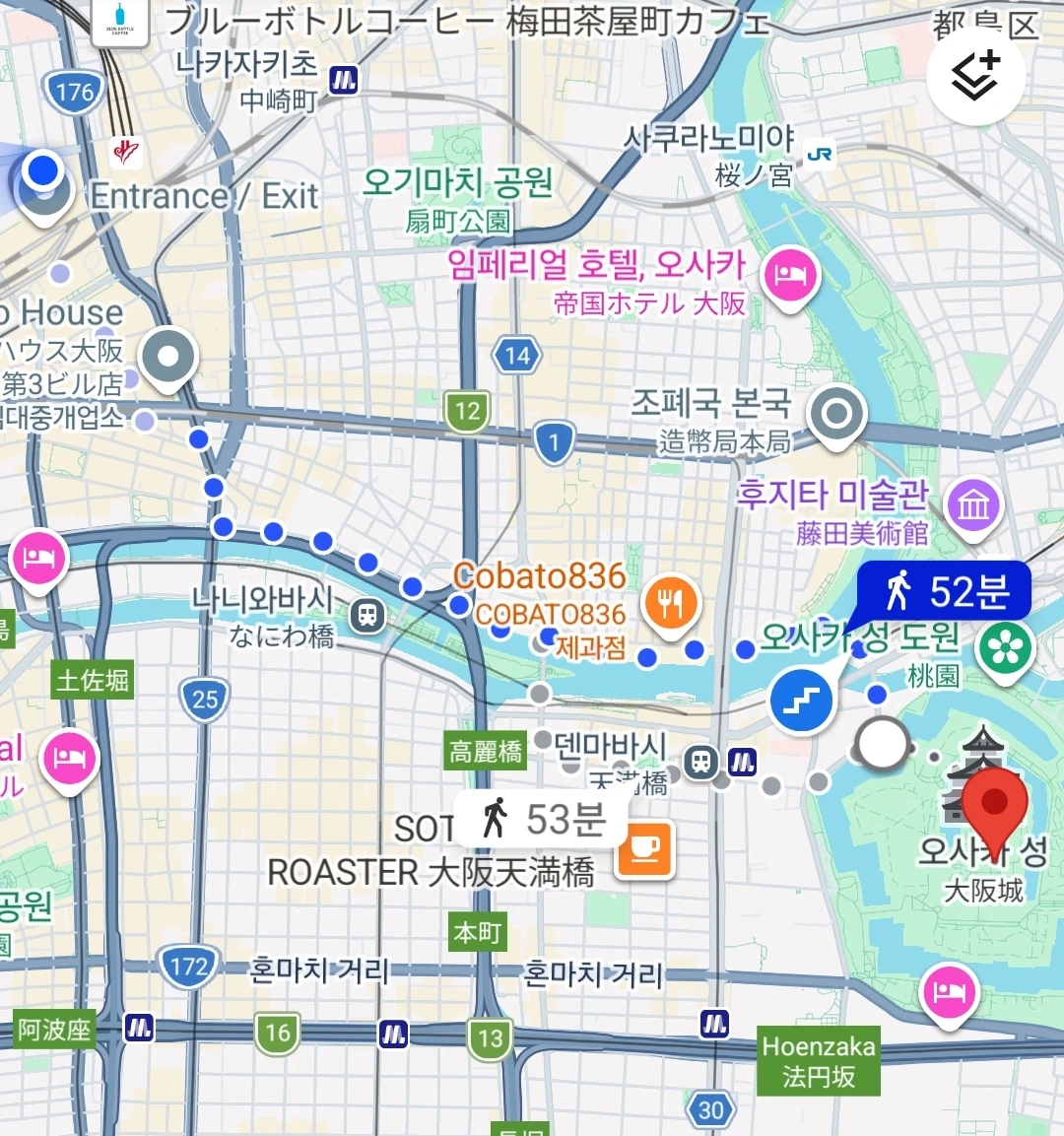1064x1136 pixels.
Task: Tap the なにわ橋 station icon
Action: click(x=367, y=616)
